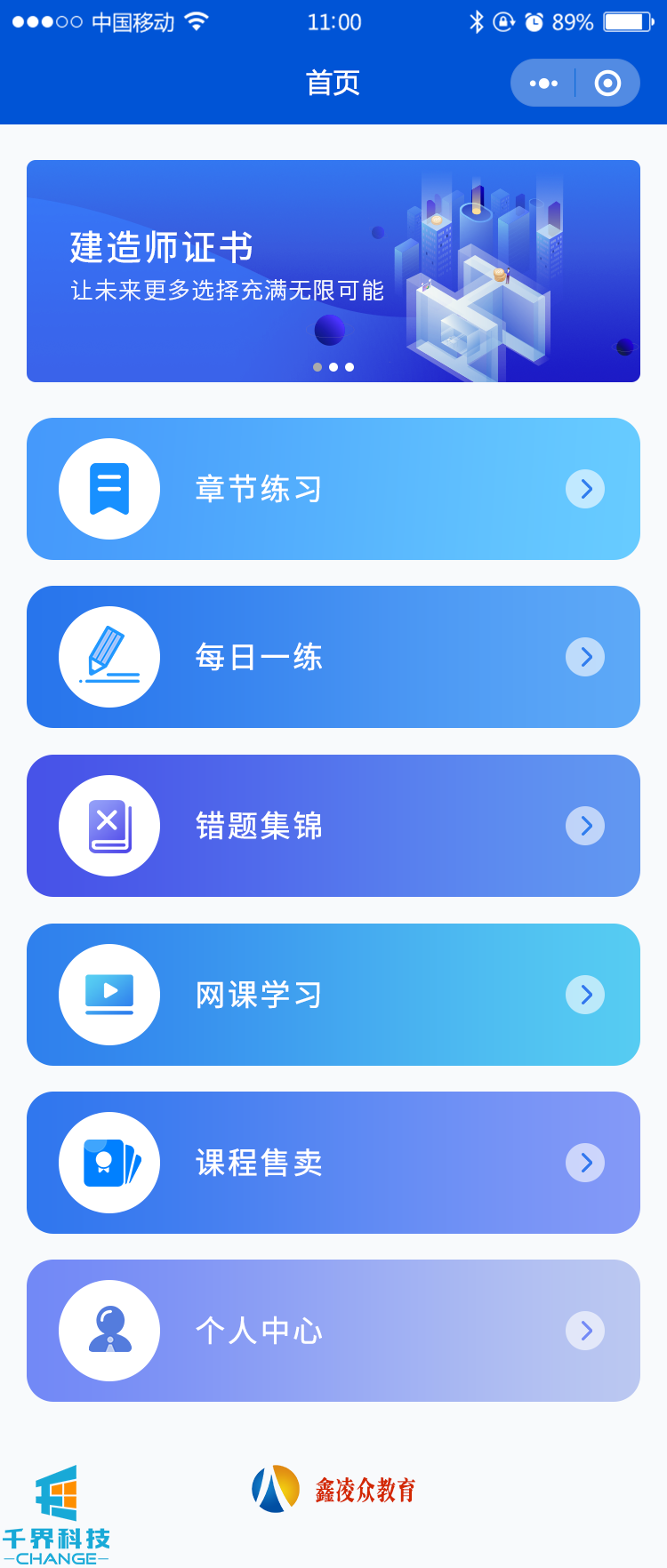Image resolution: width=667 pixels, height=1568 pixels.
Task: Close the mini program via circle icon
Action: point(607,84)
